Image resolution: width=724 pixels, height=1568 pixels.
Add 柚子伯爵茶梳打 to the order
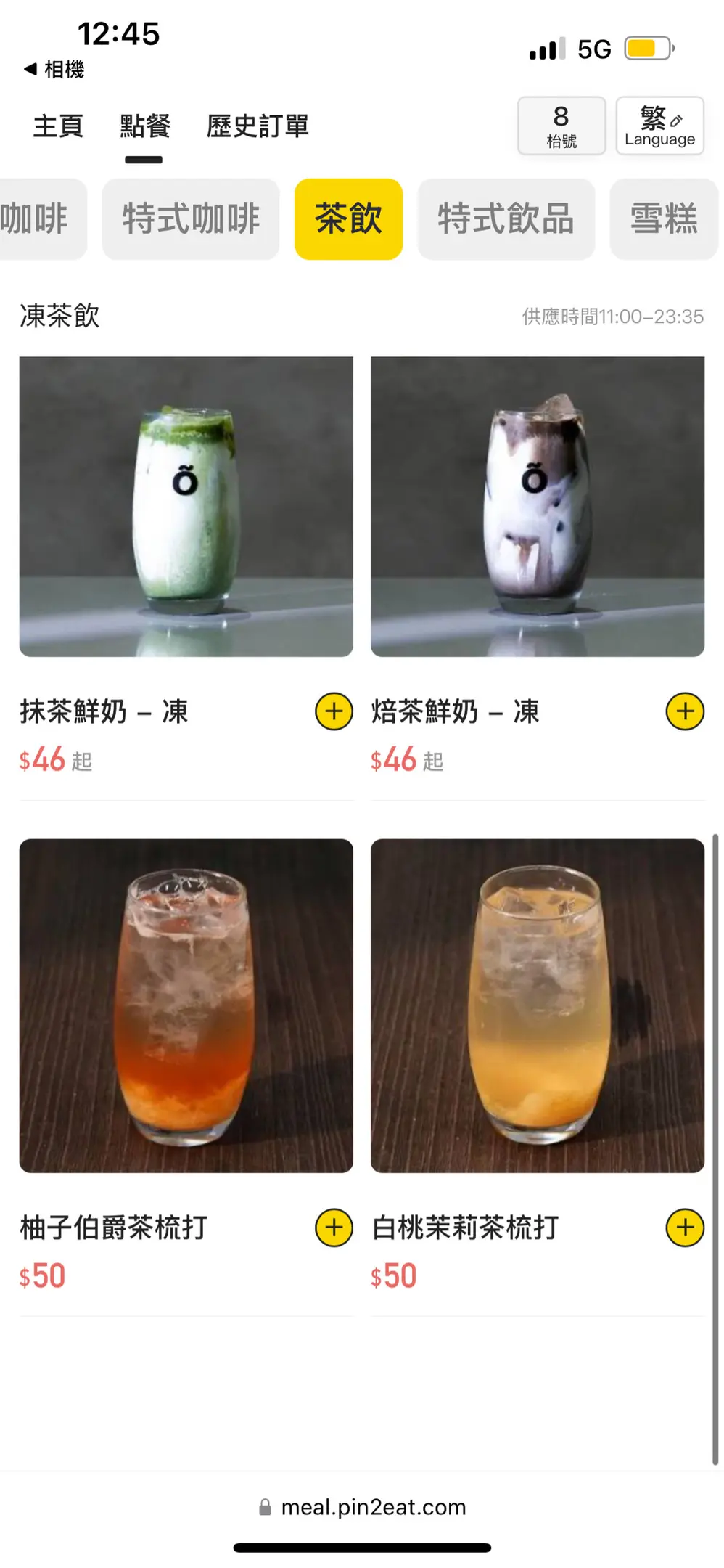click(334, 1228)
